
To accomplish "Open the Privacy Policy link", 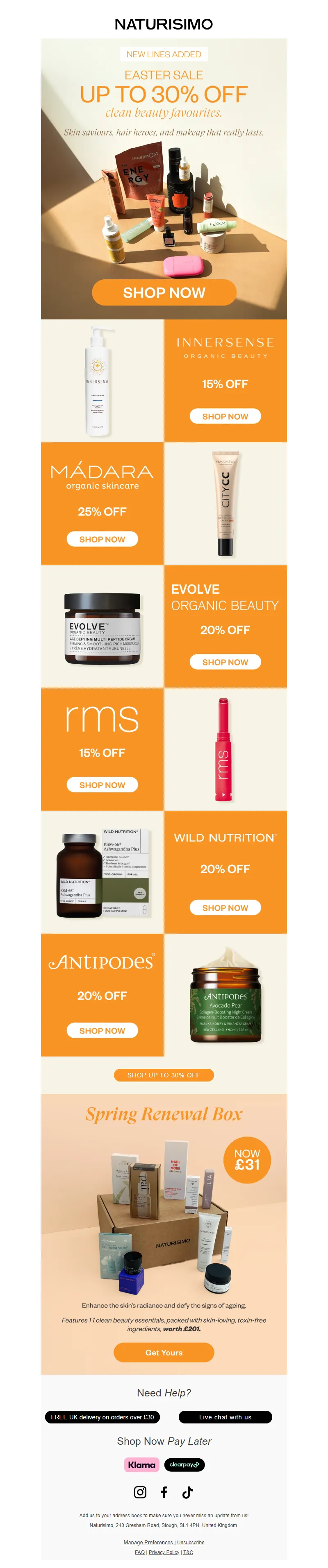I will (x=164, y=1552).
